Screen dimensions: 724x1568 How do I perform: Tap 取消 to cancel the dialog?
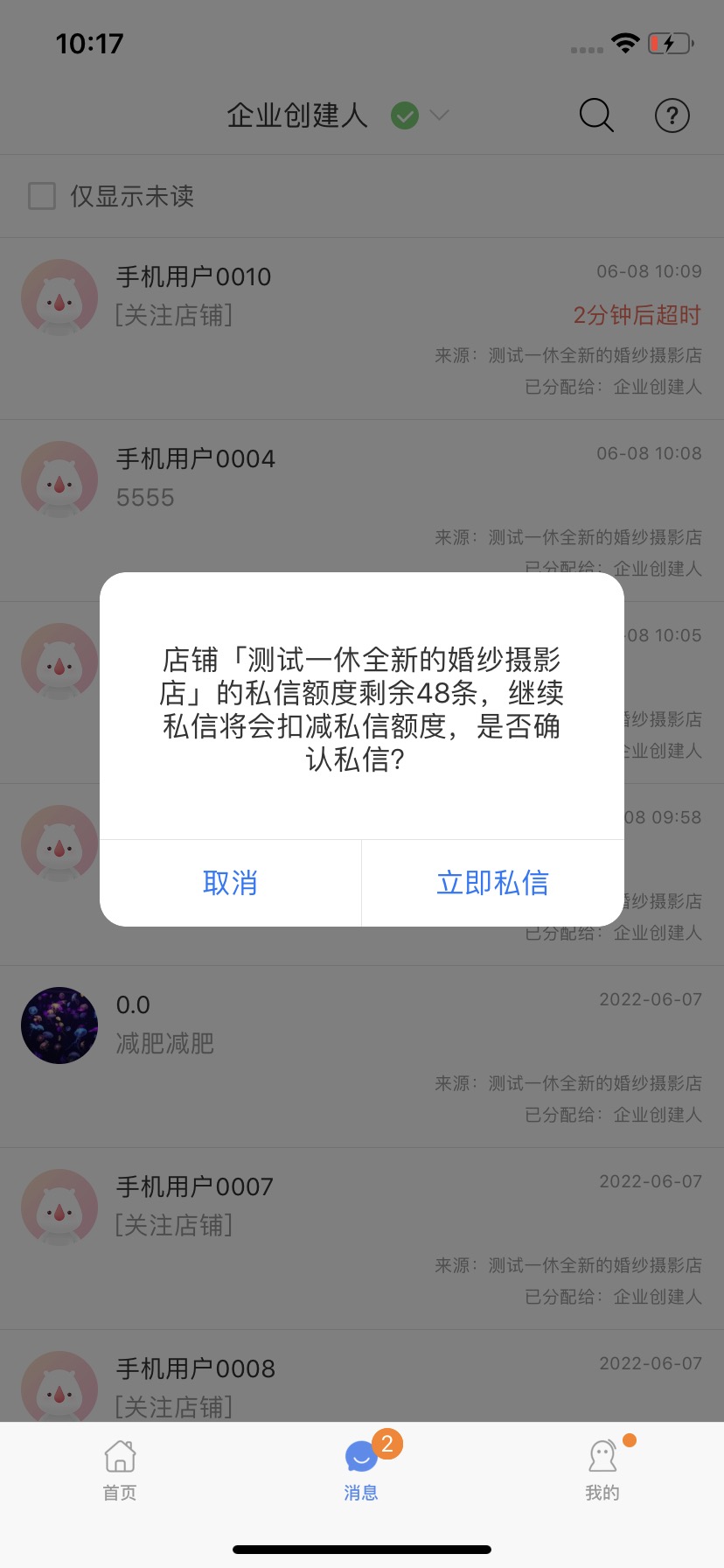pyautogui.click(x=231, y=883)
